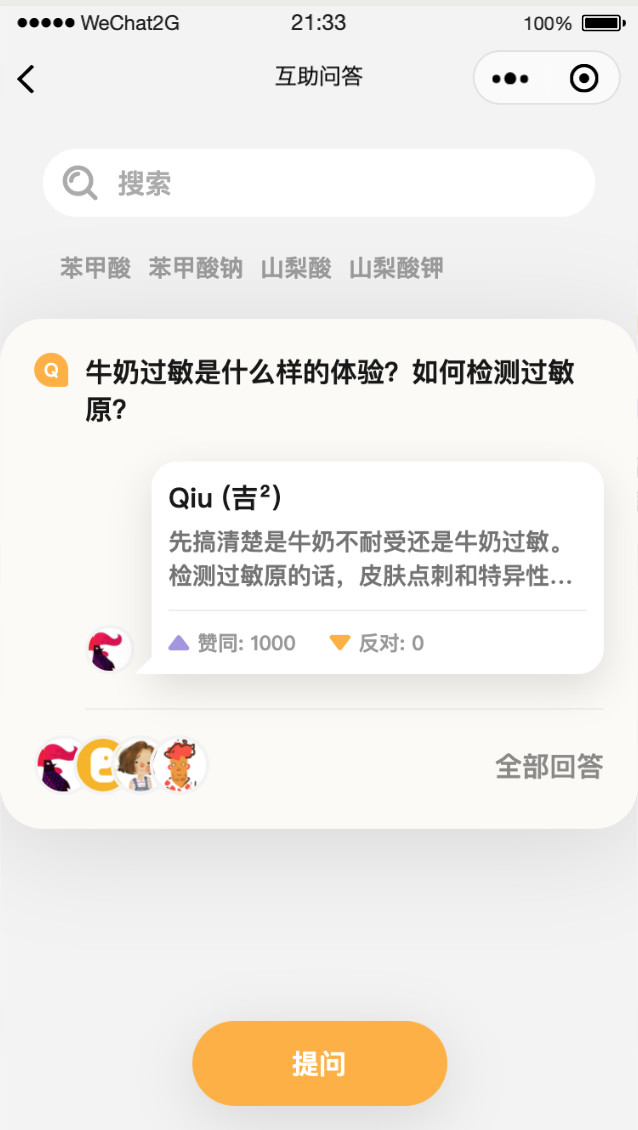This screenshot has width=638, height=1130.
Task: Select the 苯甲酸 keyword tag
Action: pos(96,268)
